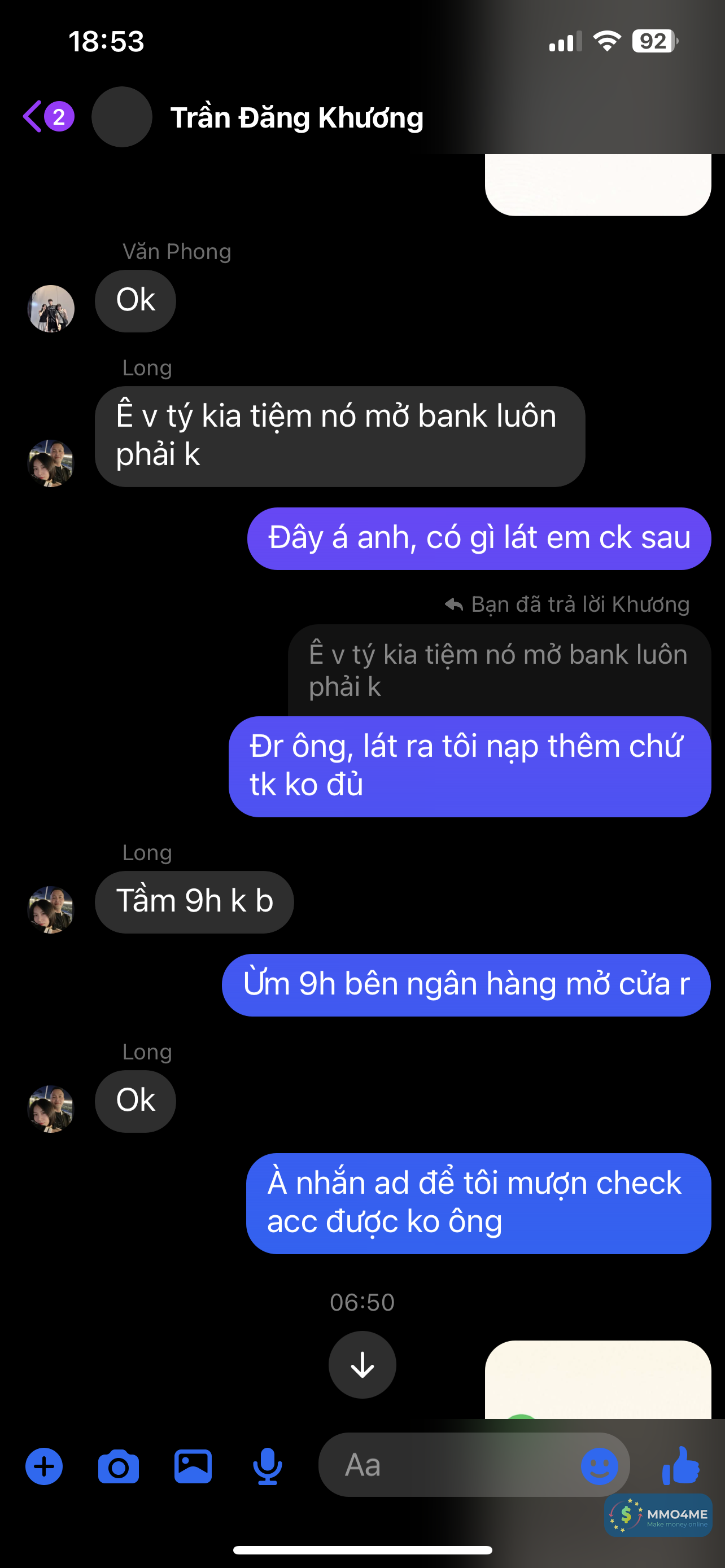Launch the camera to take a photo
The height and width of the screenshot is (1568, 725).
(x=118, y=1466)
